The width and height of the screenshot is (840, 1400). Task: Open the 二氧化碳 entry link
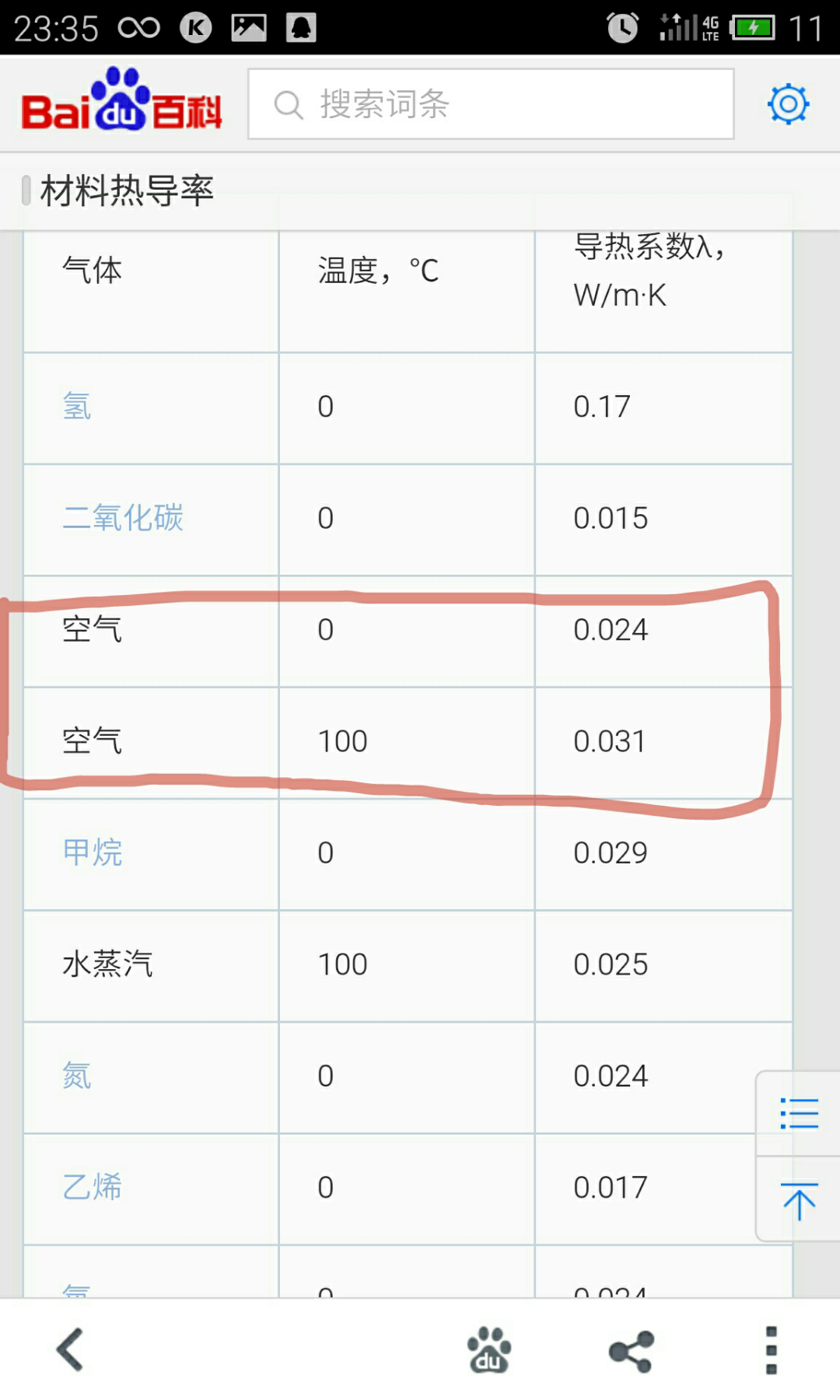click(122, 518)
